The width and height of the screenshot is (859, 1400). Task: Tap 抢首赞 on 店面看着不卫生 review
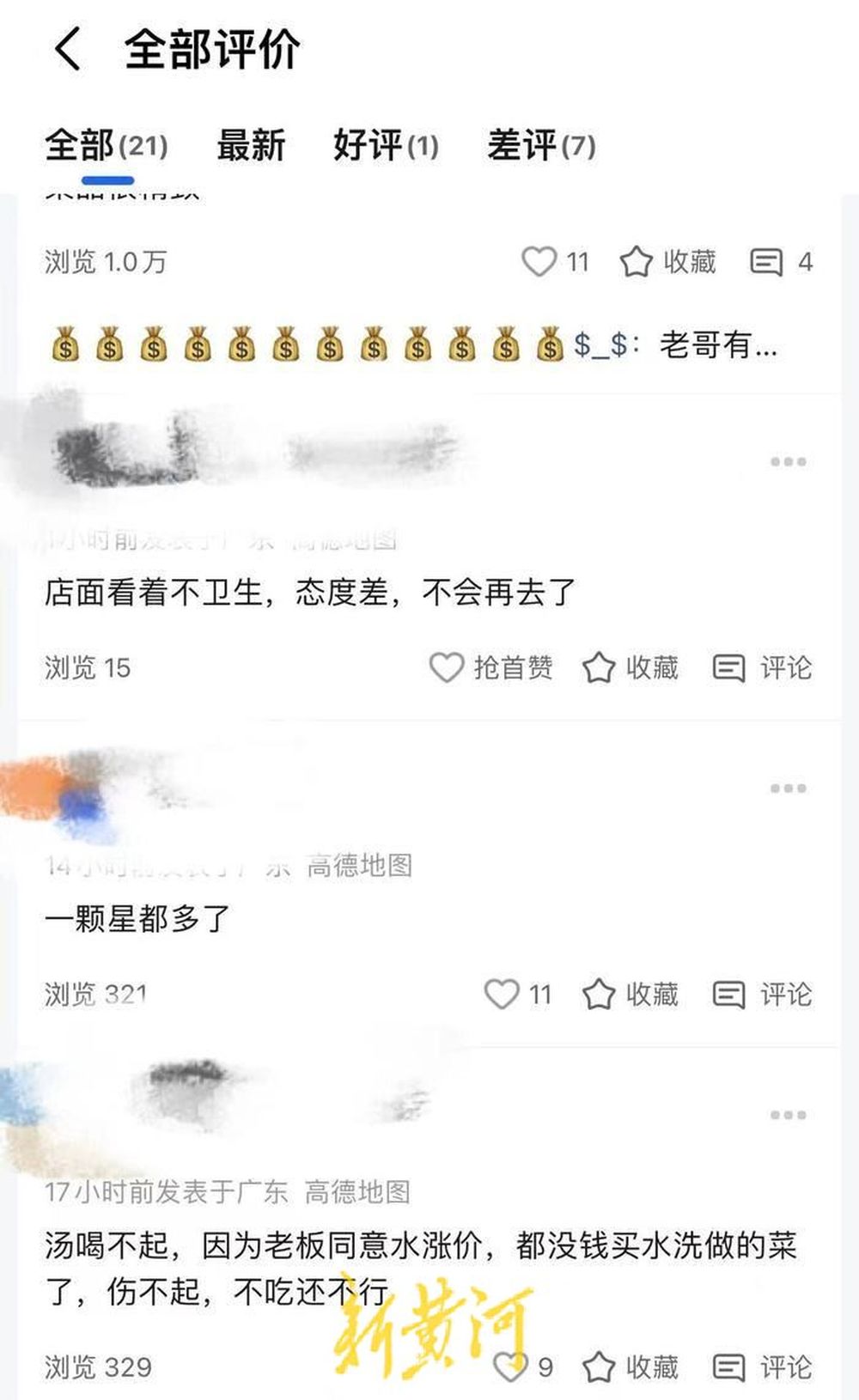click(x=490, y=667)
